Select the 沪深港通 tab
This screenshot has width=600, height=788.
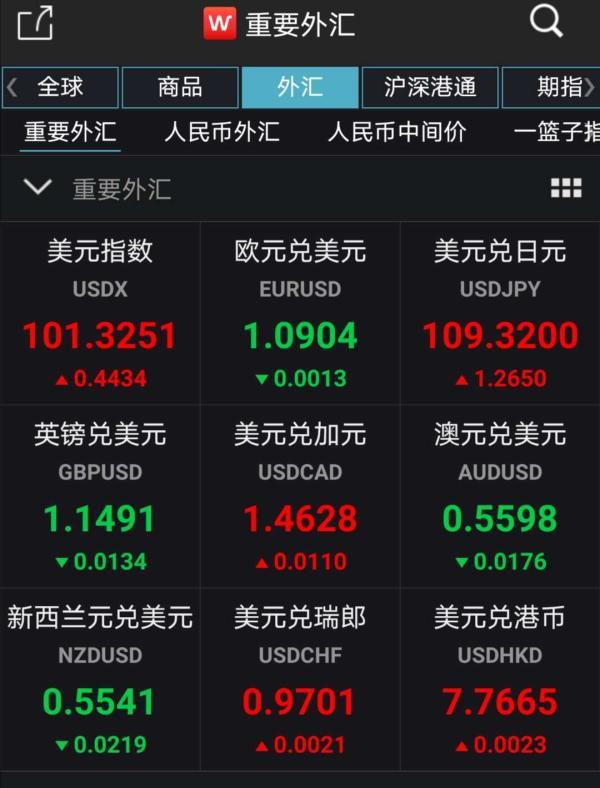[429, 87]
